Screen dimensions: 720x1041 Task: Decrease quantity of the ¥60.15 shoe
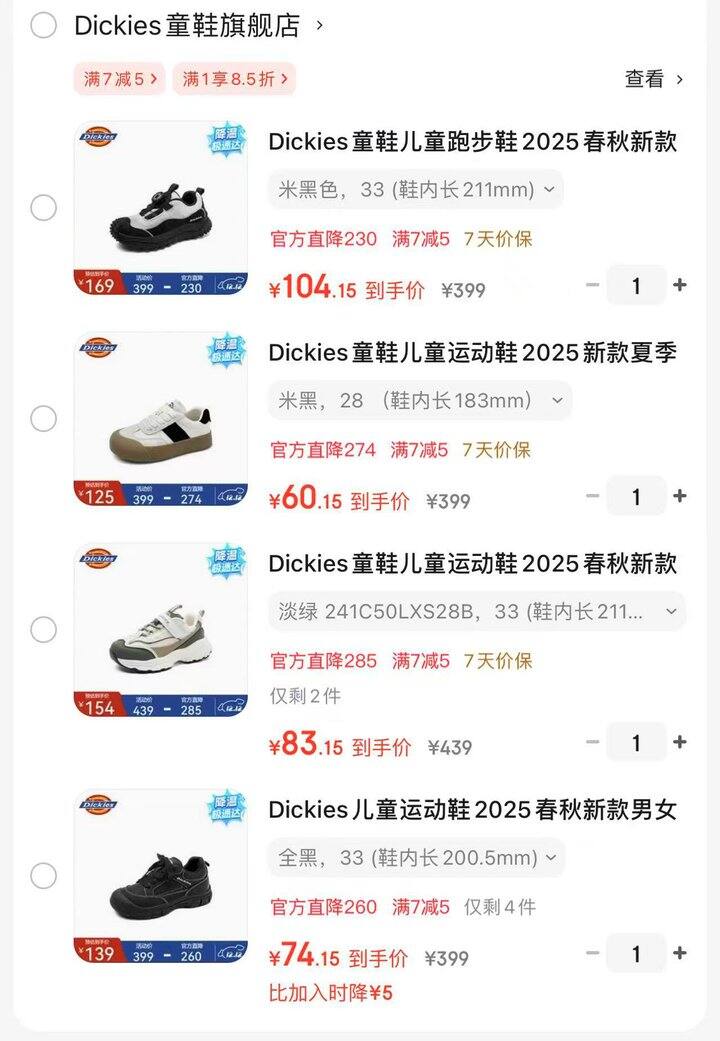tap(593, 496)
